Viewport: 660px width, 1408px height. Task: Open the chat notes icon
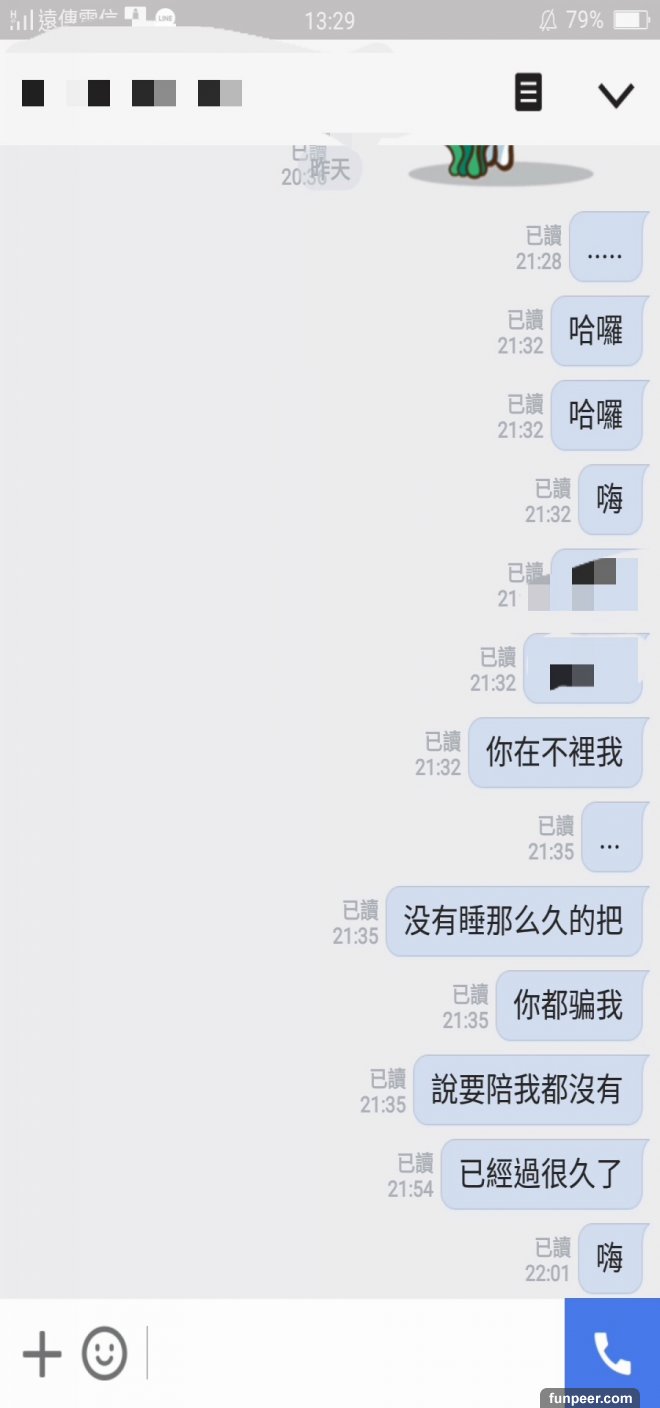pos(528,93)
